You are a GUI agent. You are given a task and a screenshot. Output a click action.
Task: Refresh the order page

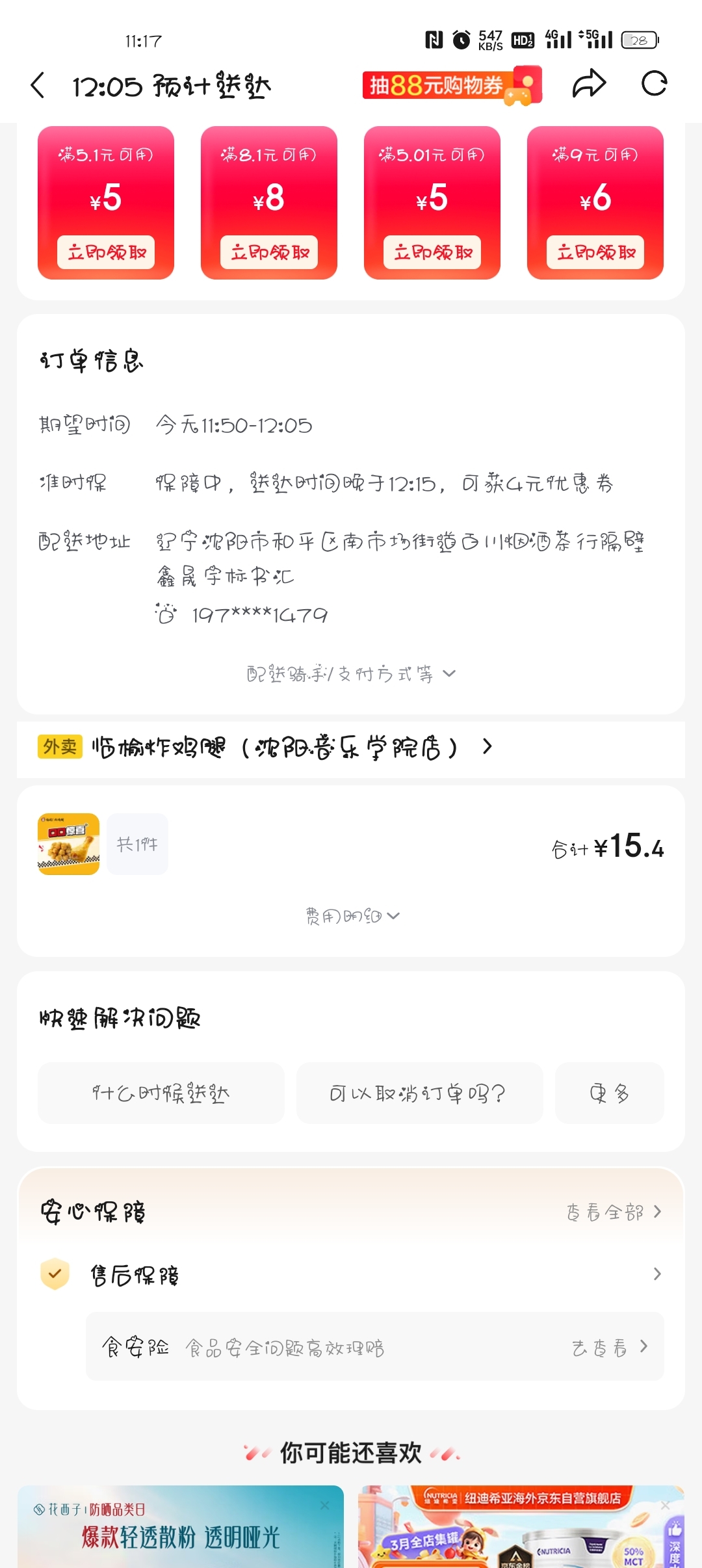654,84
